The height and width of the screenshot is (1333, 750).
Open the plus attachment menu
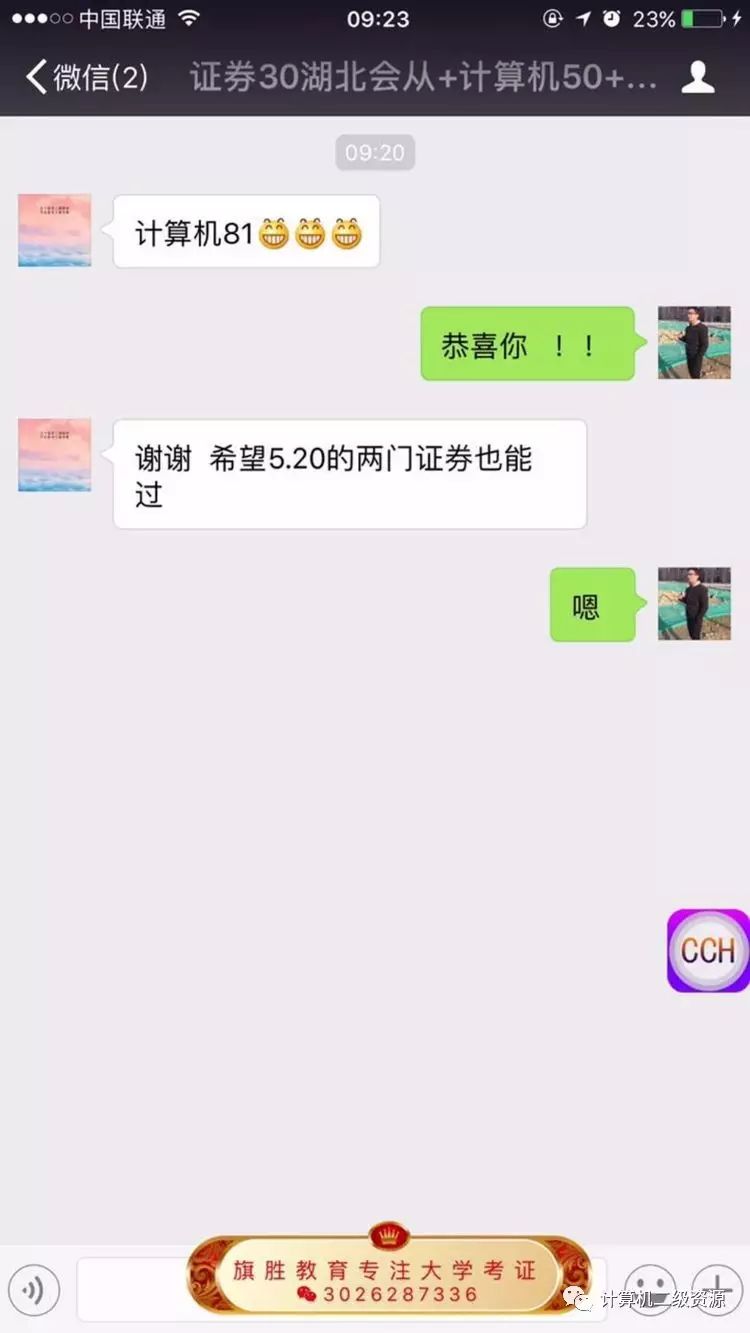pyautogui.click(x=716, y=1289)
